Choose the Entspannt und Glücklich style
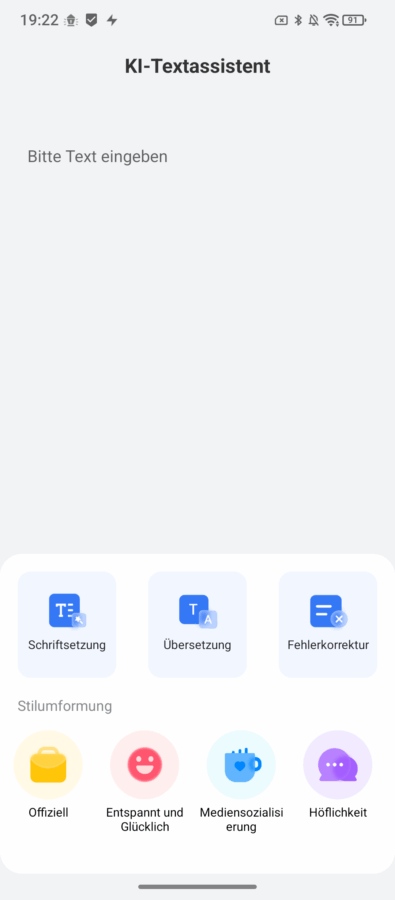This screenshot has height=900, width=395. (x=145, y=782)
